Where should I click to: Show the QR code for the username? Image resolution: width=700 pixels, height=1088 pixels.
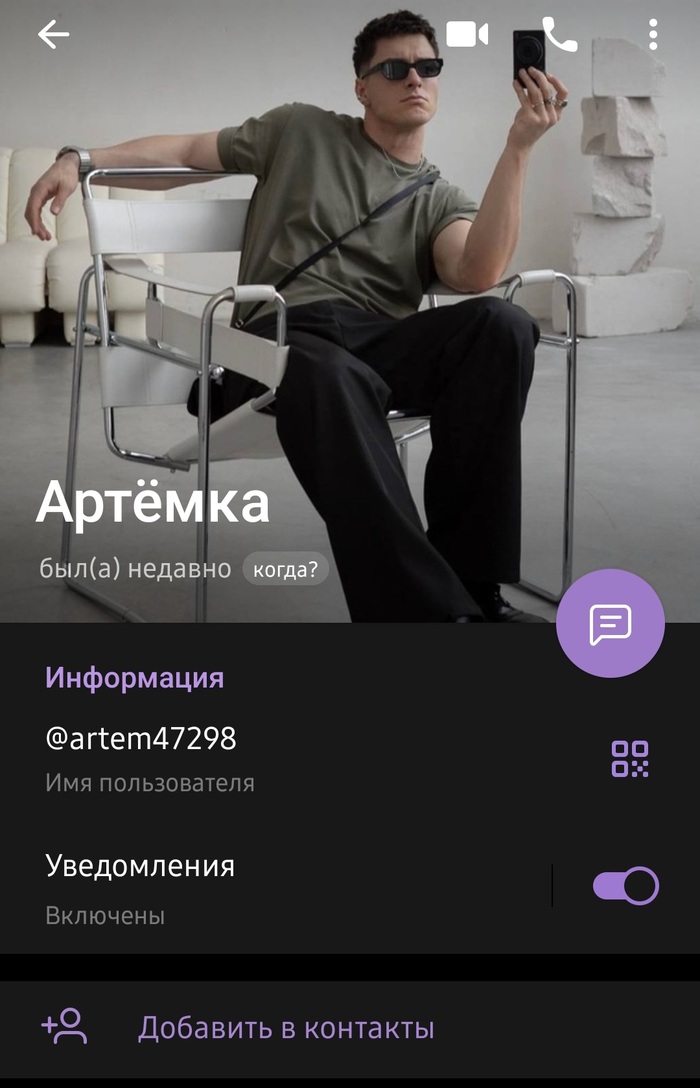(x=630, y=759)
